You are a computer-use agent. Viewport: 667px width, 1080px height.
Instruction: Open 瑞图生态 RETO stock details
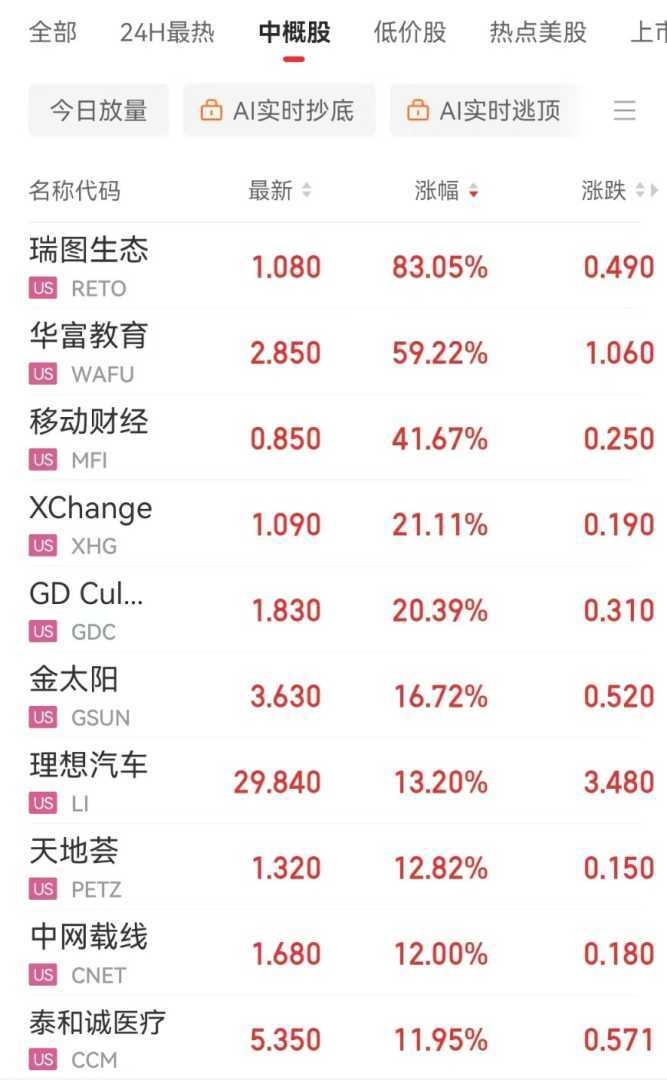click(x=89, y=266)
